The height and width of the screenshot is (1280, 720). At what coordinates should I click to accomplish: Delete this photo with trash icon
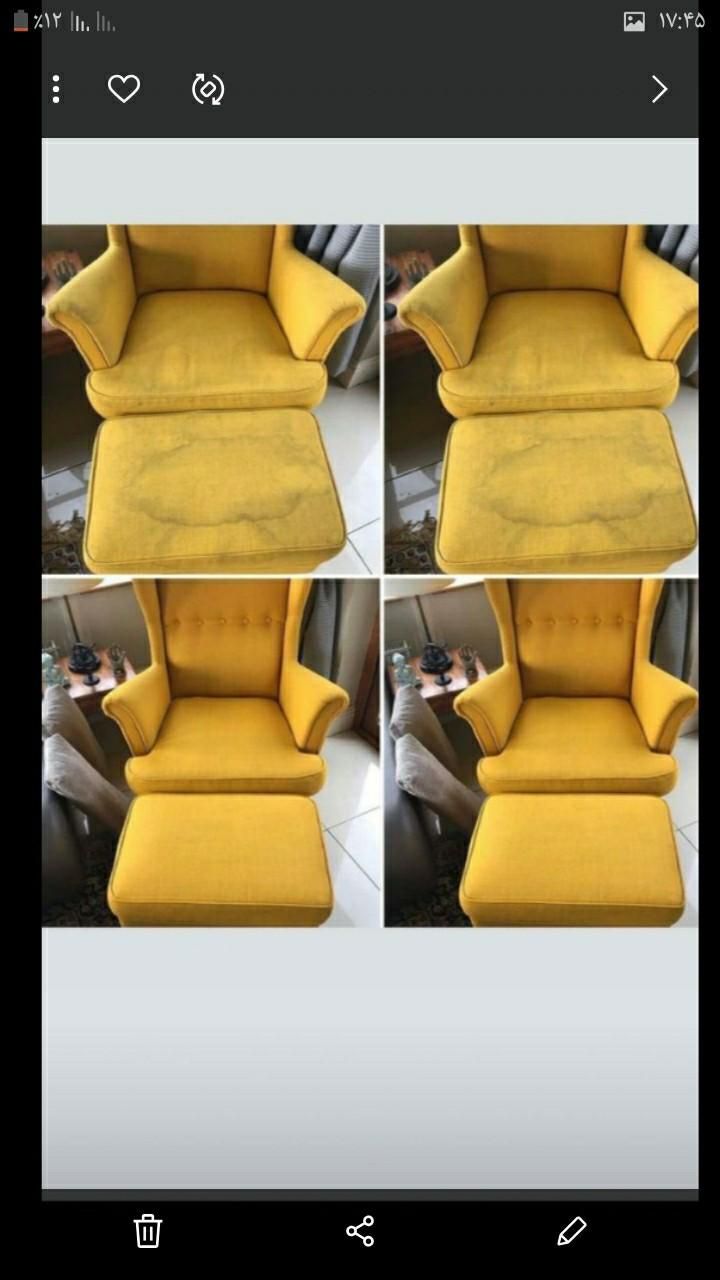click(148, 1231)
